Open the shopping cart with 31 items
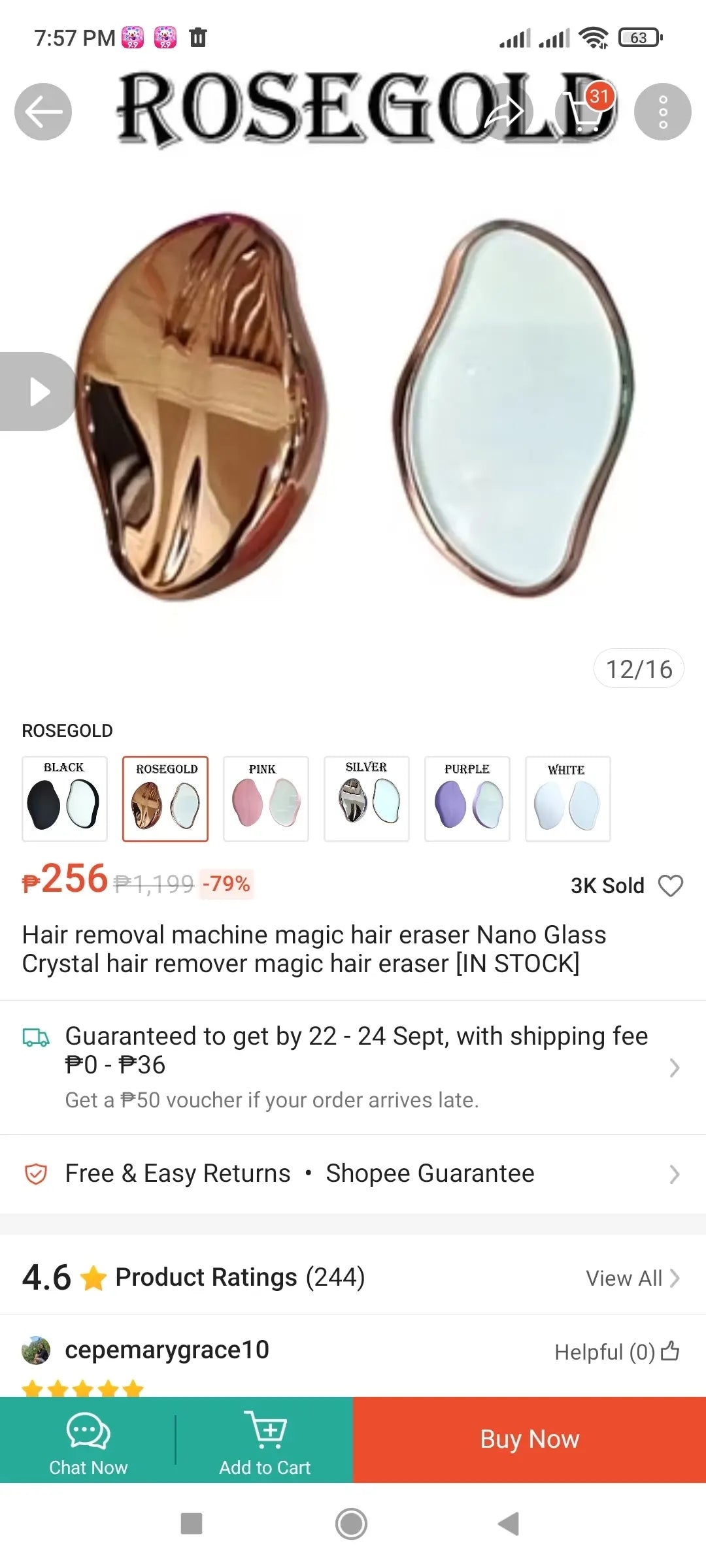Screen dimensions: 706x1568 584,112
